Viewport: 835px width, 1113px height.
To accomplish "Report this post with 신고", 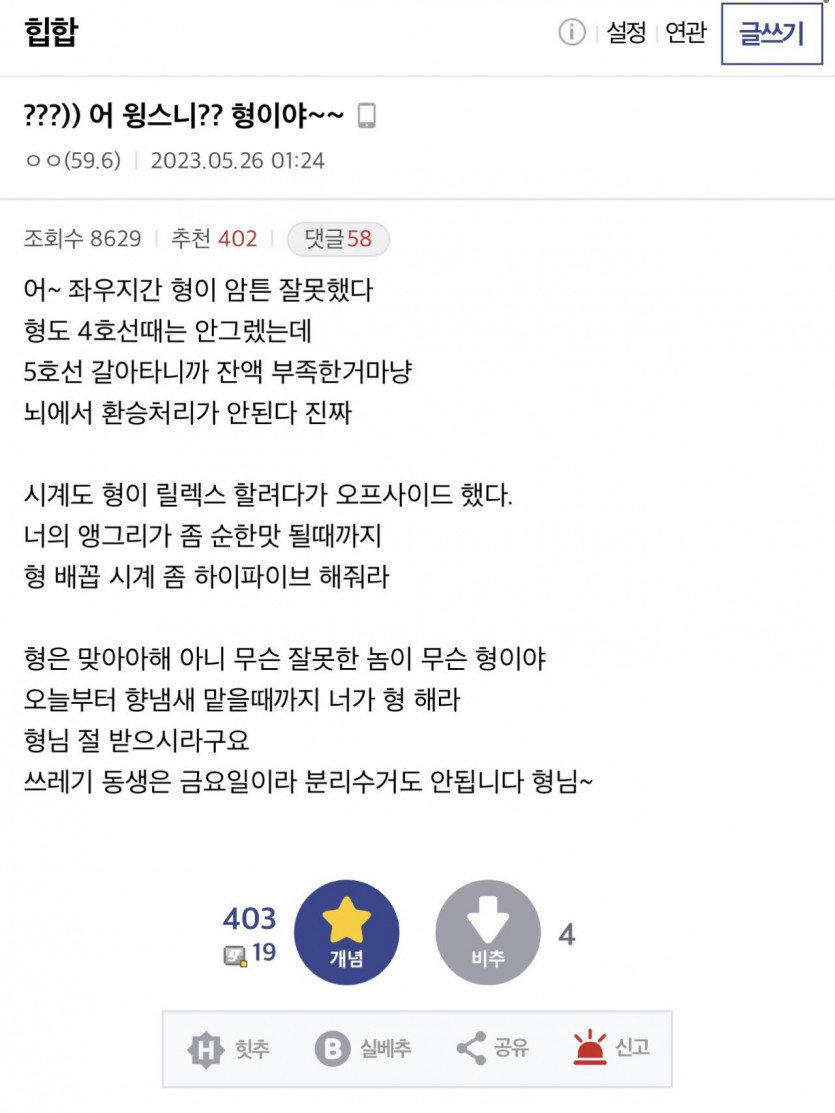I will (612, 1049).
